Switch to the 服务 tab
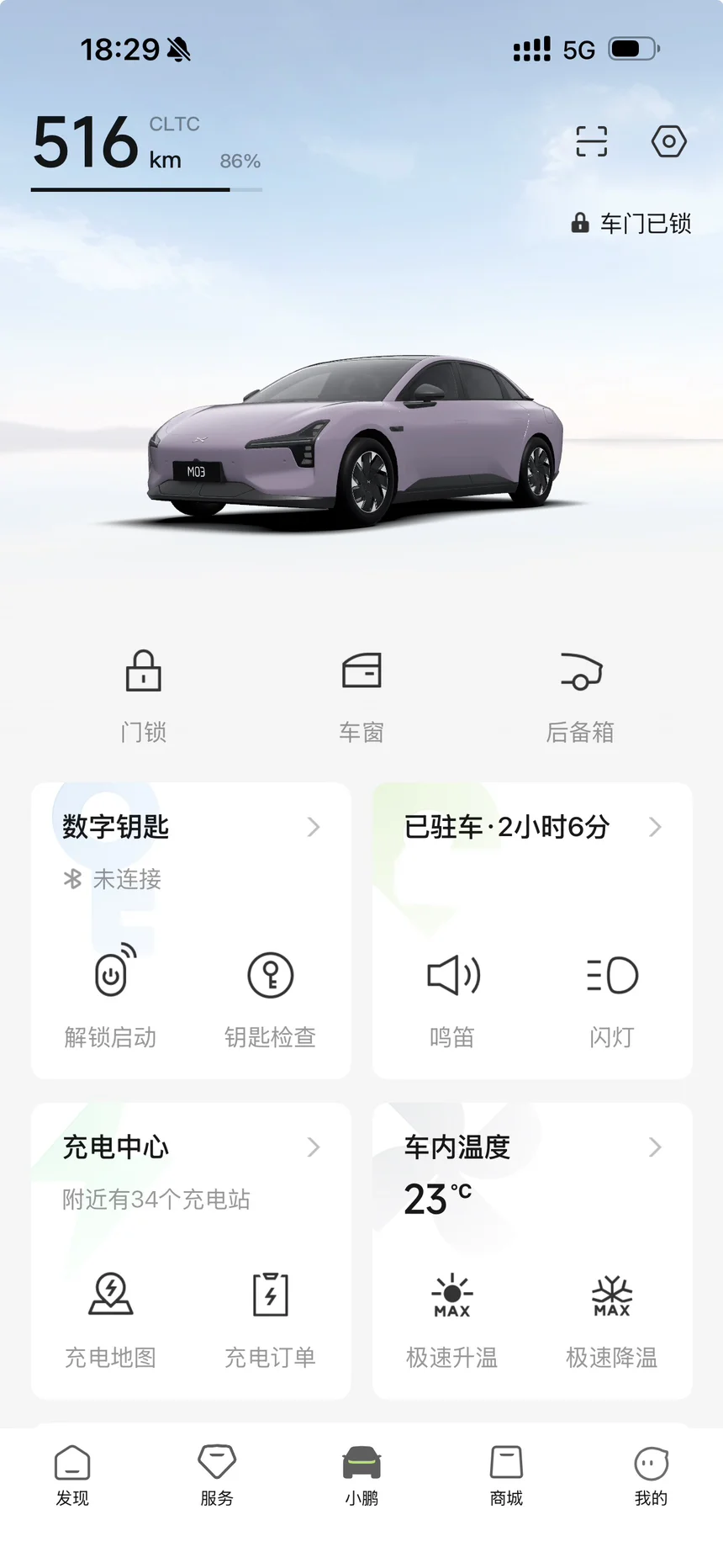723x1568 pixels. point(217,1475)
